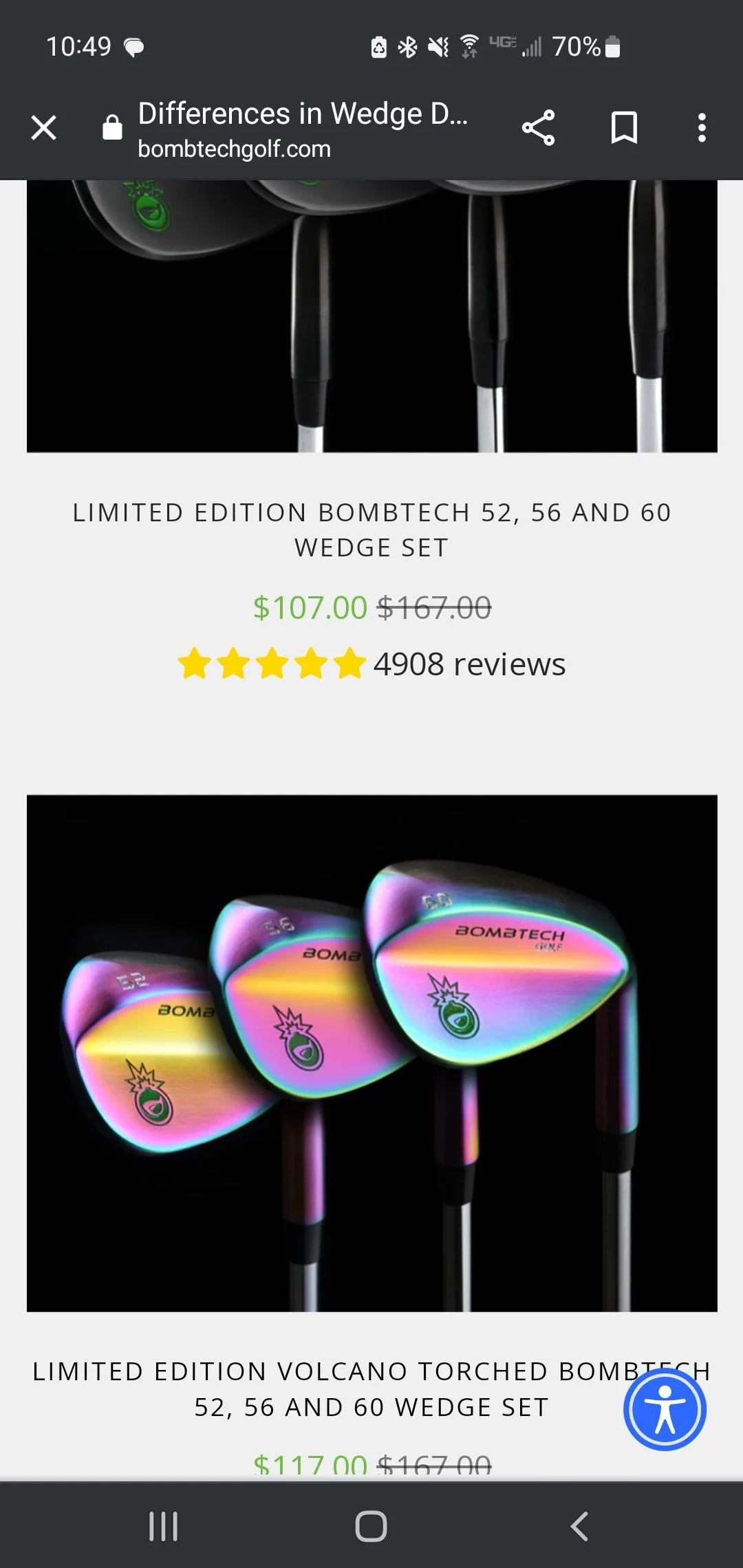Open the share icon in the browser toolbar

(x=538, y=128)
